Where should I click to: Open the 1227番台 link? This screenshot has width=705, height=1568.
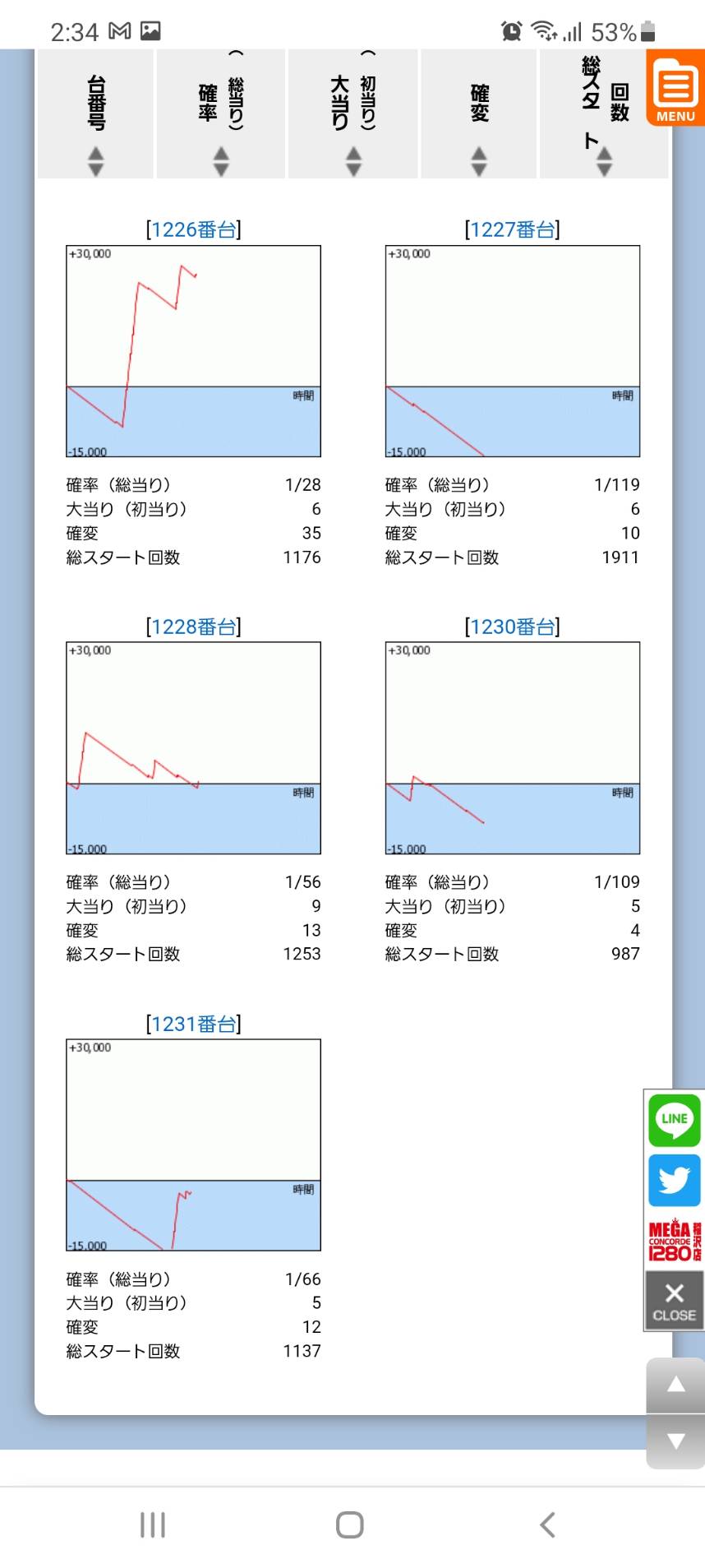point(513,229)
